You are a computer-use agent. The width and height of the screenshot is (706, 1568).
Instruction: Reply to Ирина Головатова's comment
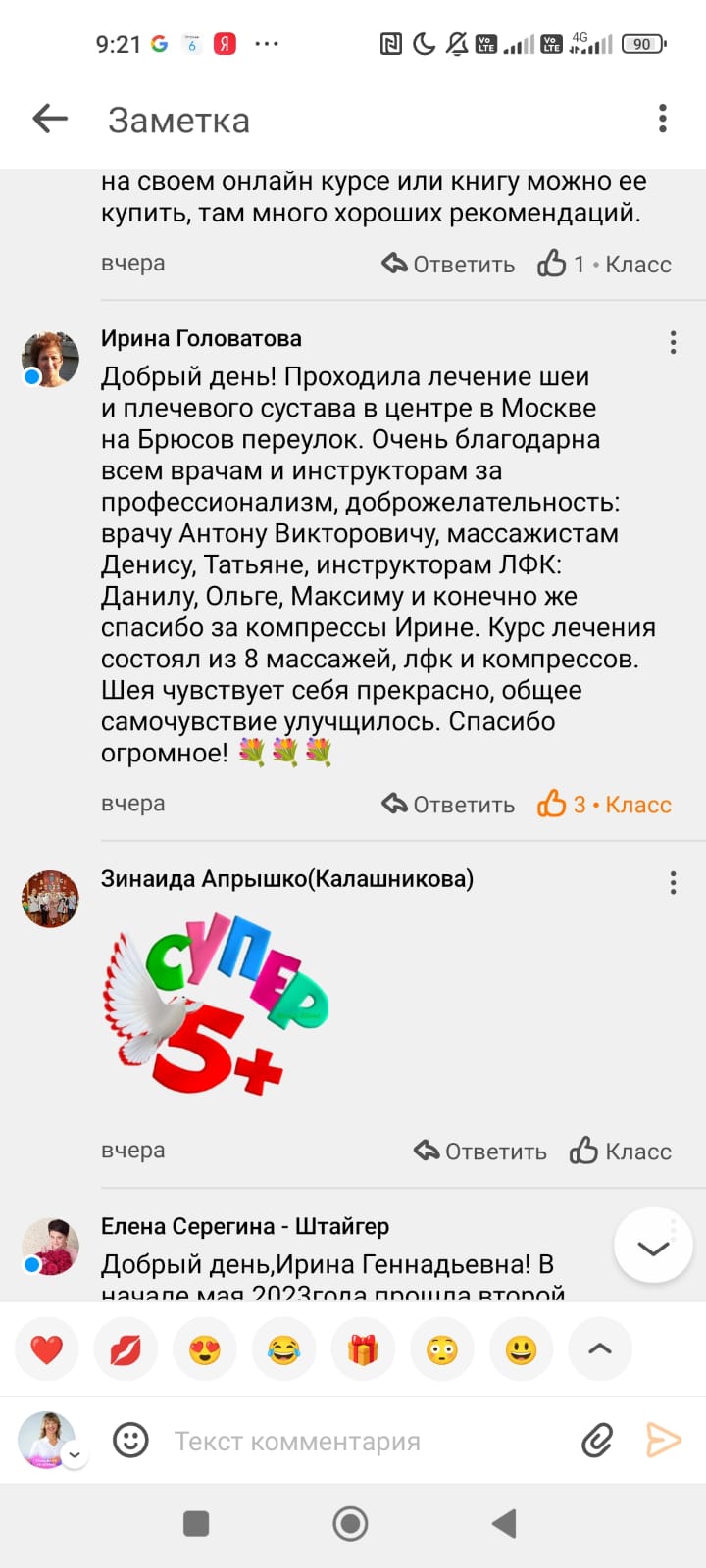pos(448,805)
